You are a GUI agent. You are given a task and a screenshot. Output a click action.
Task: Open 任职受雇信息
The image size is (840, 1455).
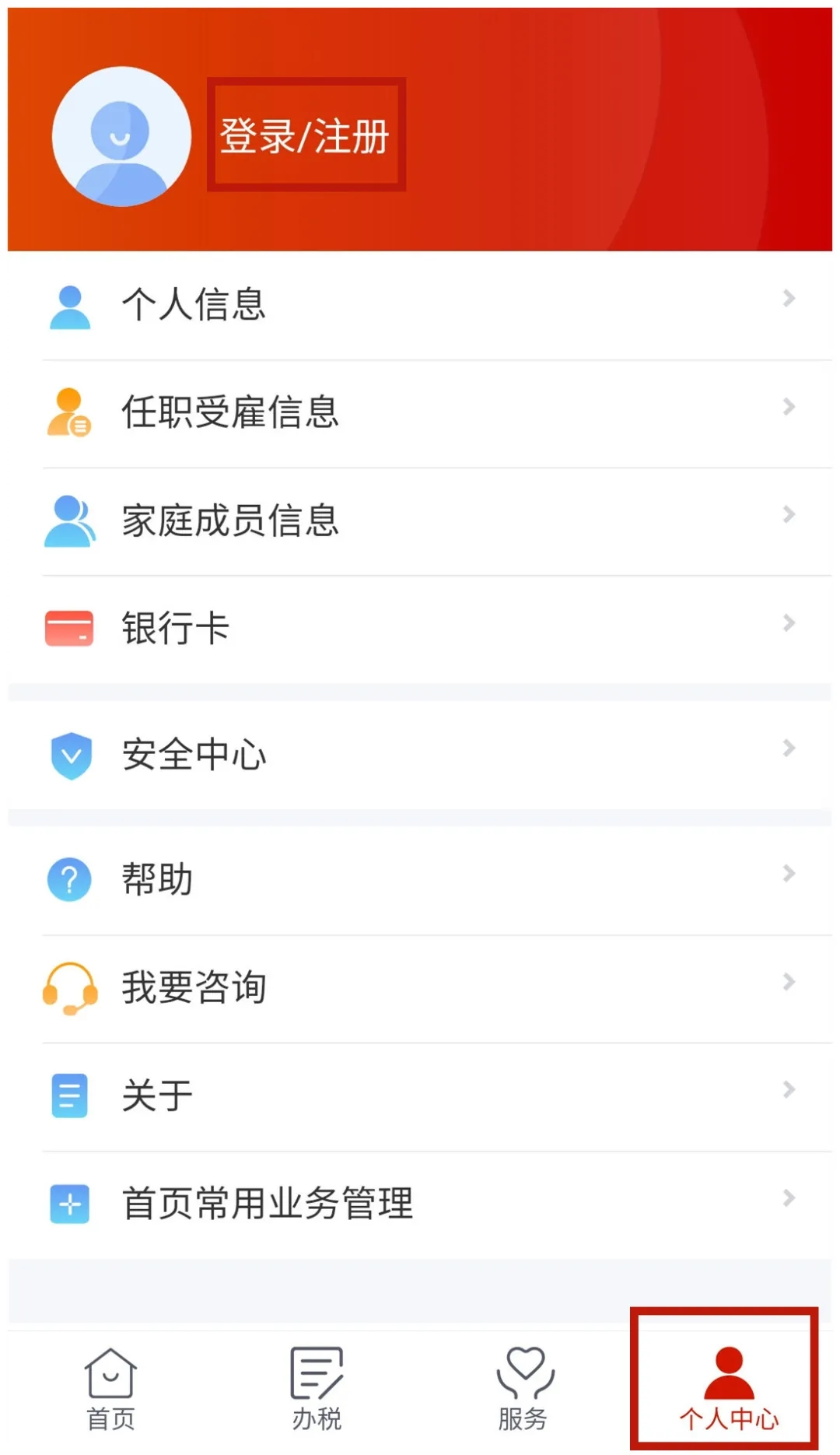click(420, 413)
